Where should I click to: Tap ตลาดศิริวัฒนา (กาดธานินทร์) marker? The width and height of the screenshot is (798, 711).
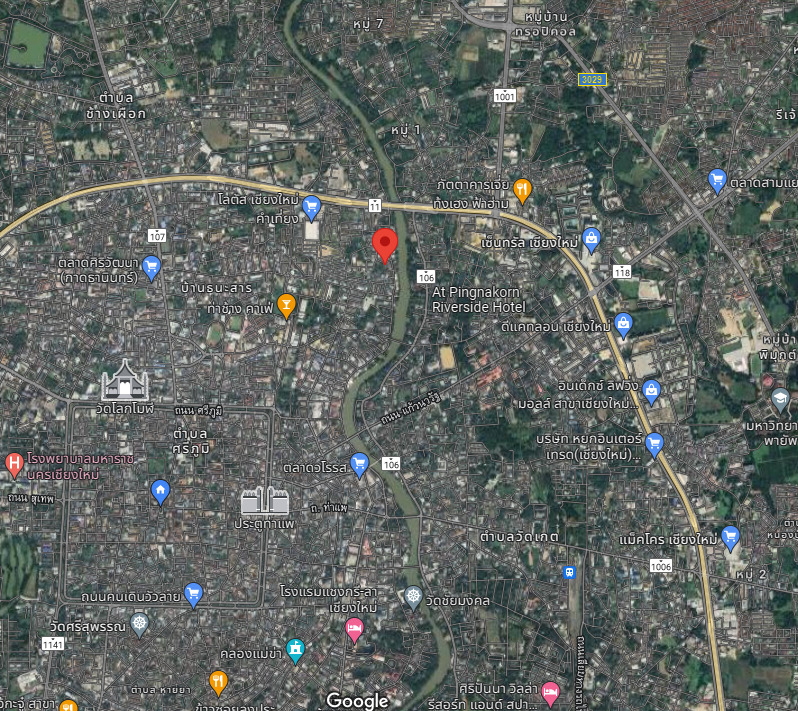152,266
